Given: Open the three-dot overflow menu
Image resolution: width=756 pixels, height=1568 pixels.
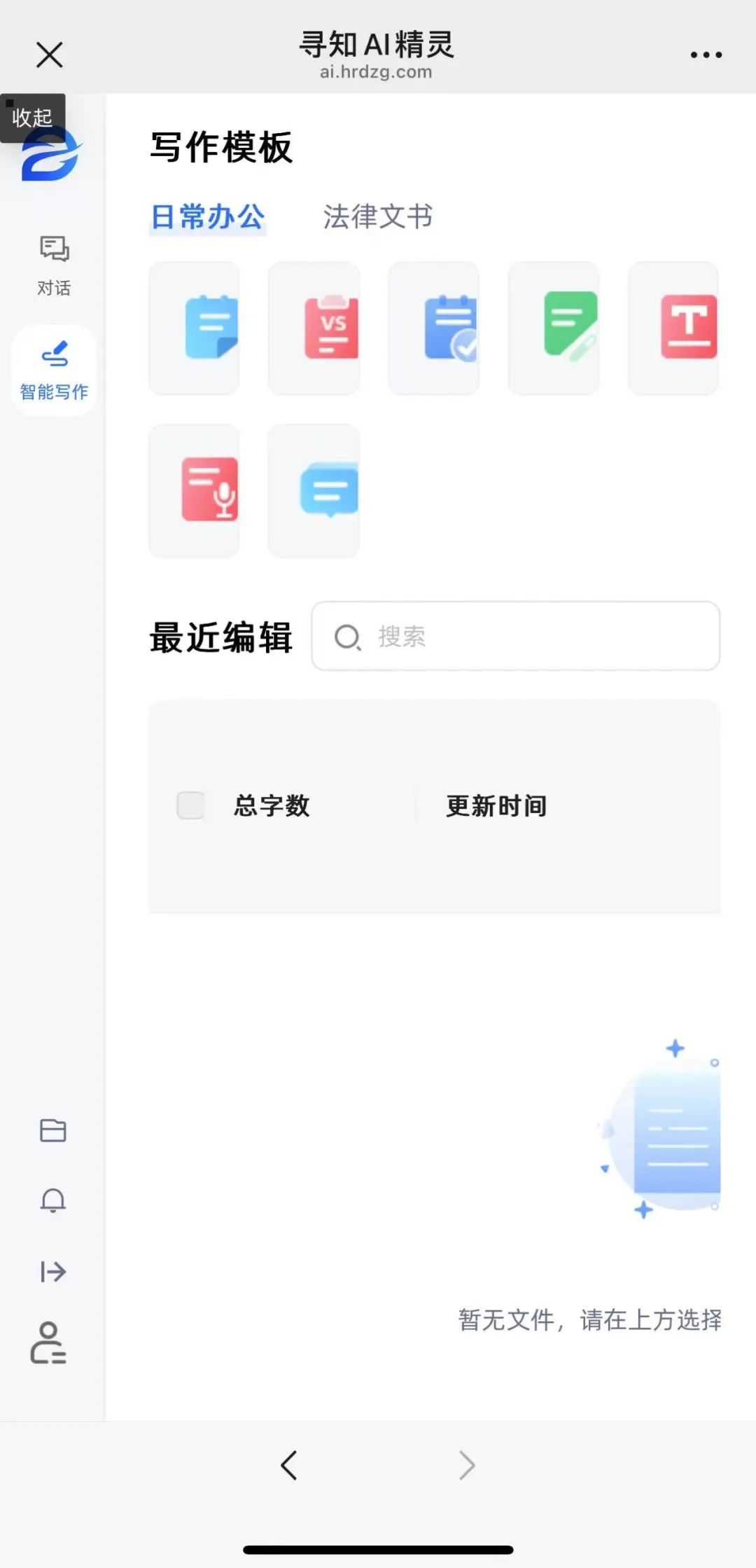Looking at the screenshot, I should (706, 55).
